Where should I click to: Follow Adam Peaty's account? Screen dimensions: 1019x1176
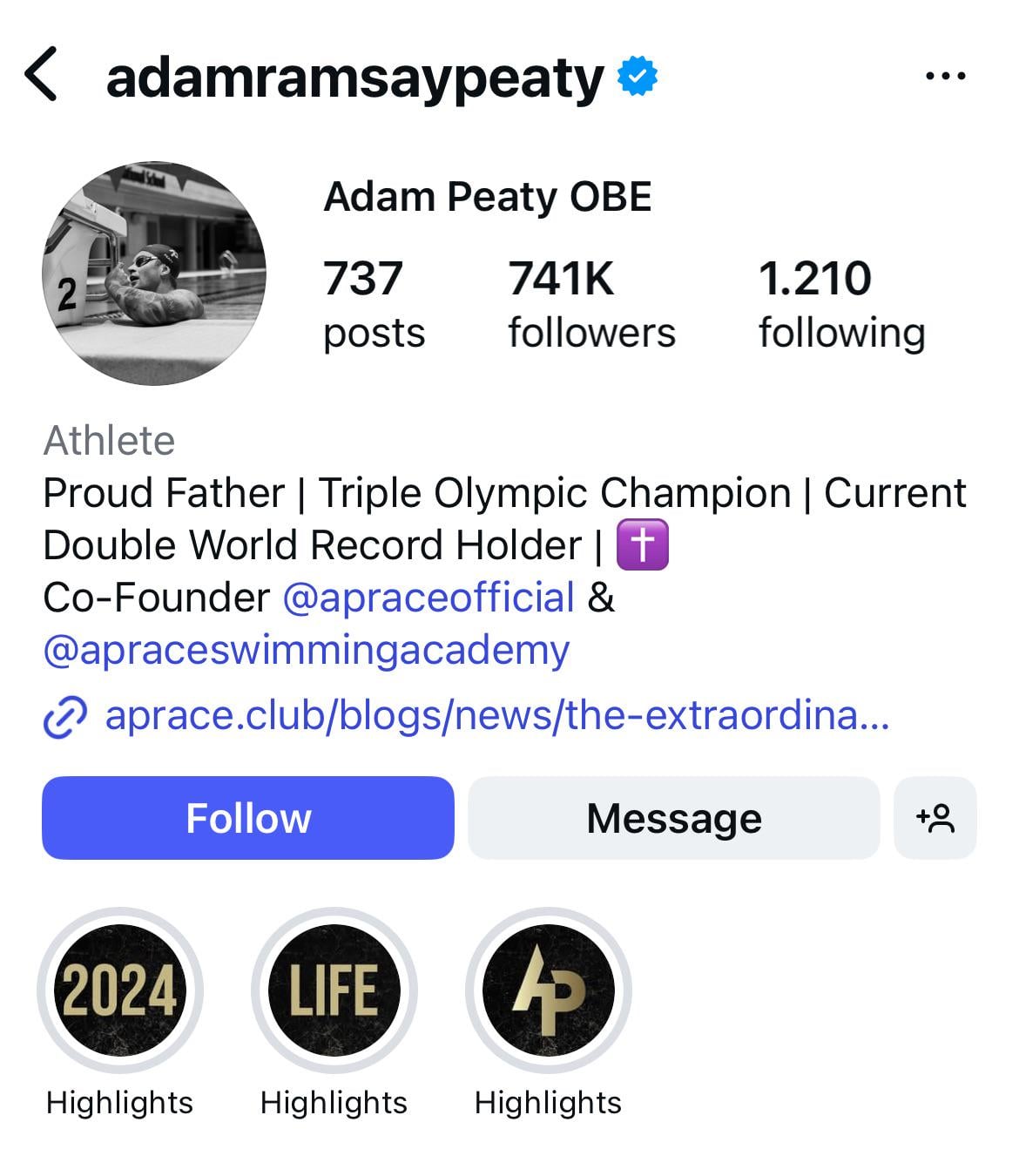248,818
